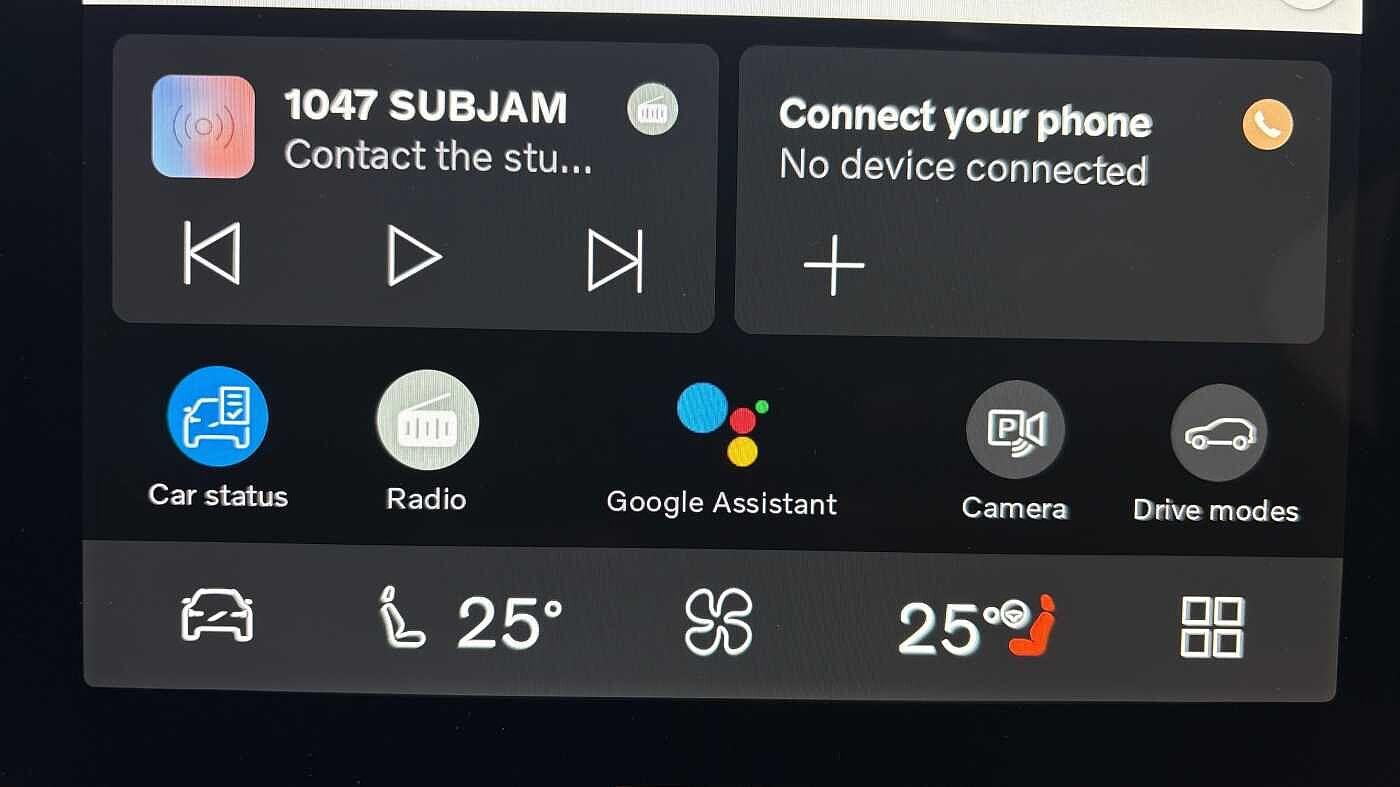Tap the orange phone icon
The image size is (1400, 787).
[x=1267, y=126]
